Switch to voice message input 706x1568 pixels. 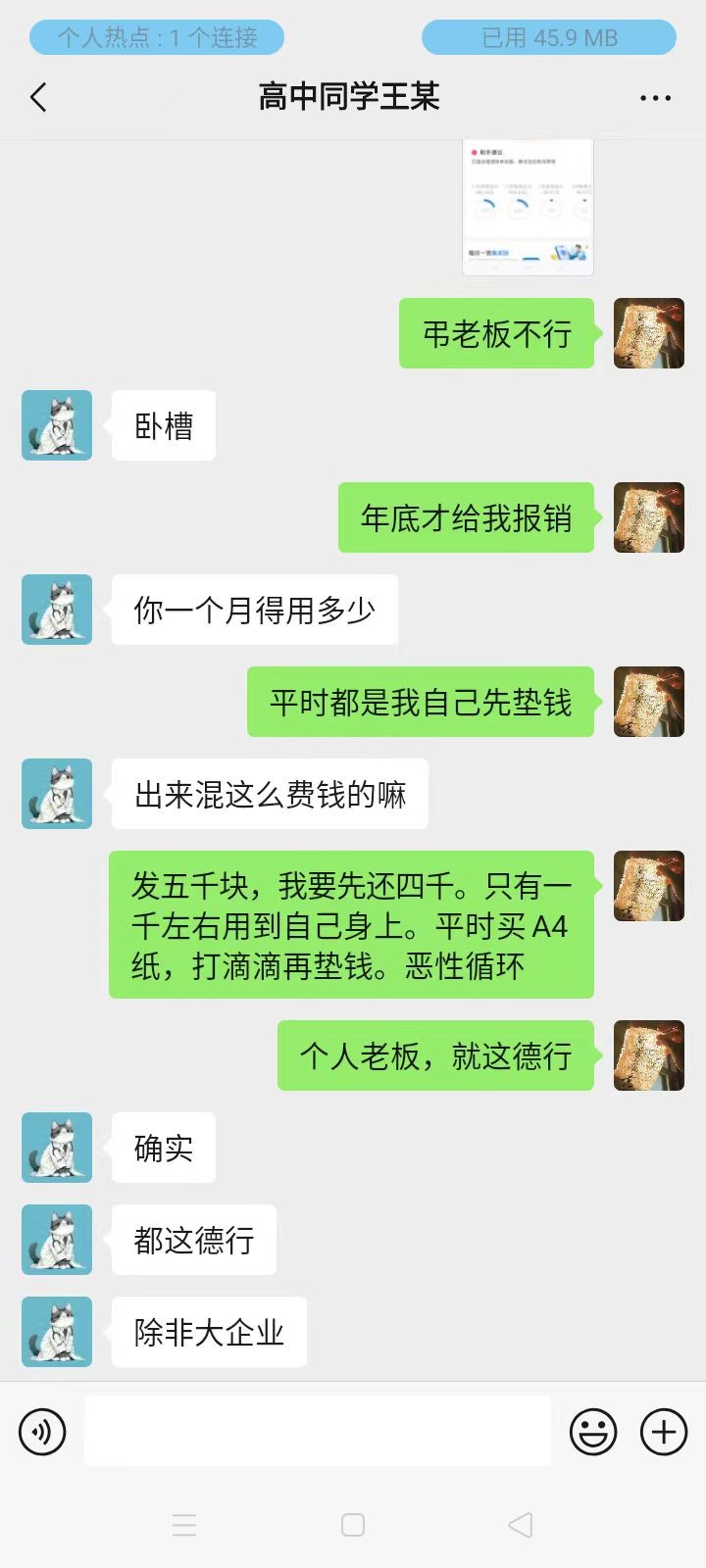click(42, 1432)
